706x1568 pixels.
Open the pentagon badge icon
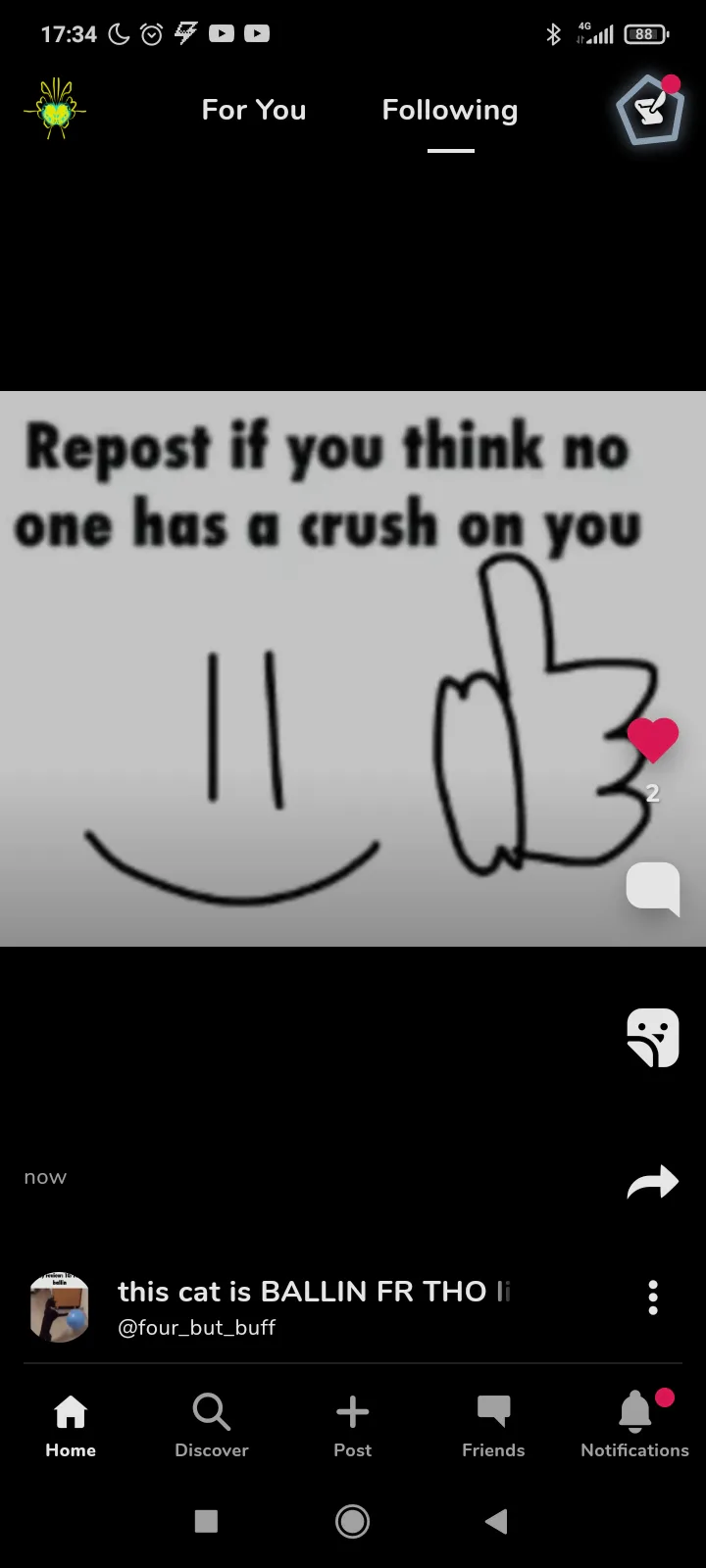(650, 109)
